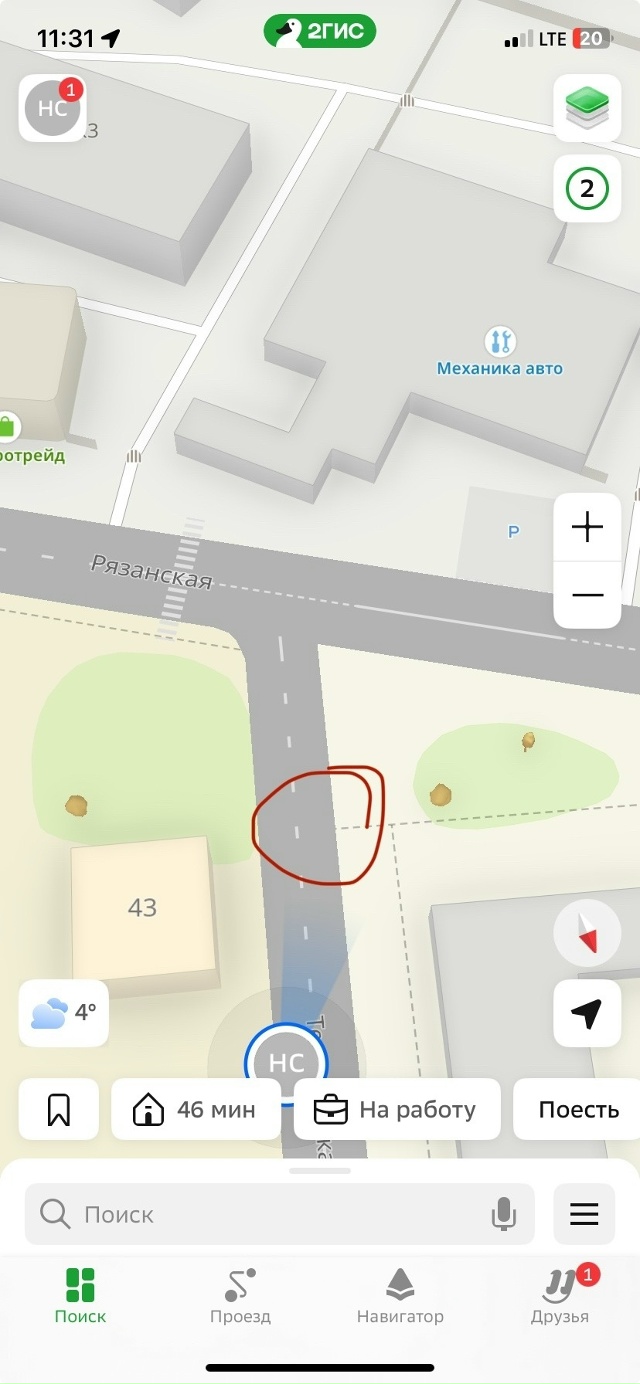
Task: Zoom in the map with plus
Action: [x=587, y=527]
